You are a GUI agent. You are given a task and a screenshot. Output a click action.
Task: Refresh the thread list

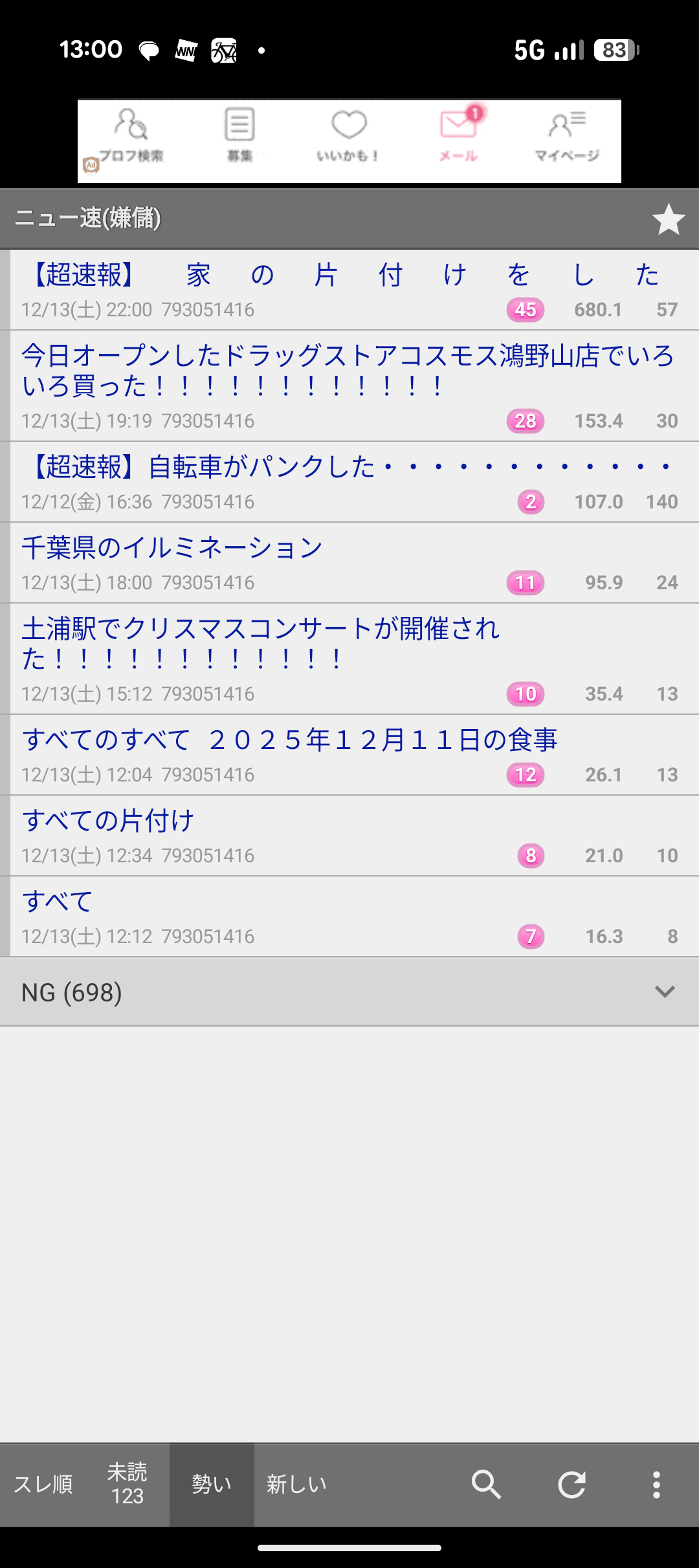tap(571, 1484)
